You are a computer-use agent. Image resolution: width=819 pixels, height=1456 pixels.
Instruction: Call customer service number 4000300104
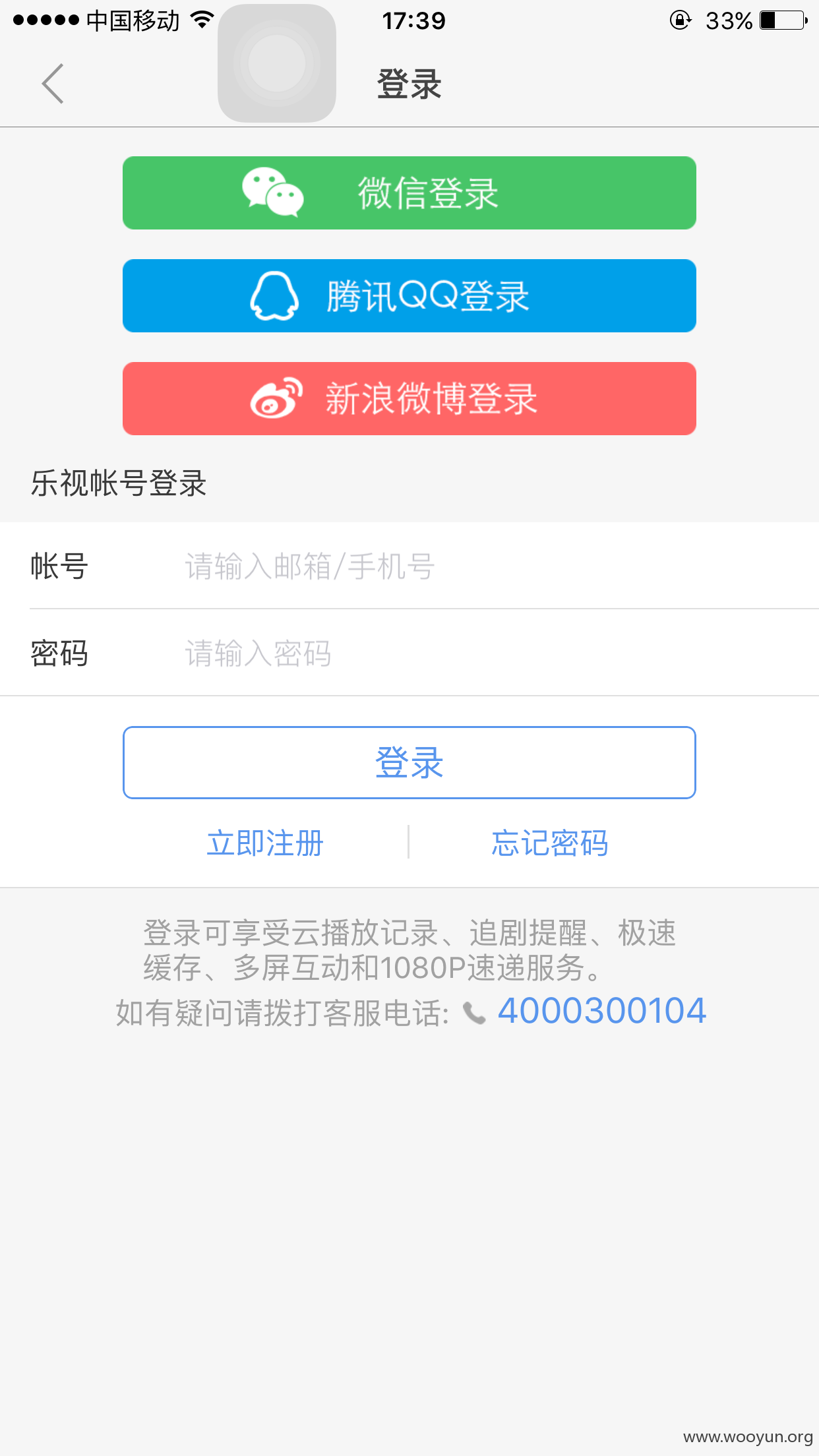[x=601, y=1011]
